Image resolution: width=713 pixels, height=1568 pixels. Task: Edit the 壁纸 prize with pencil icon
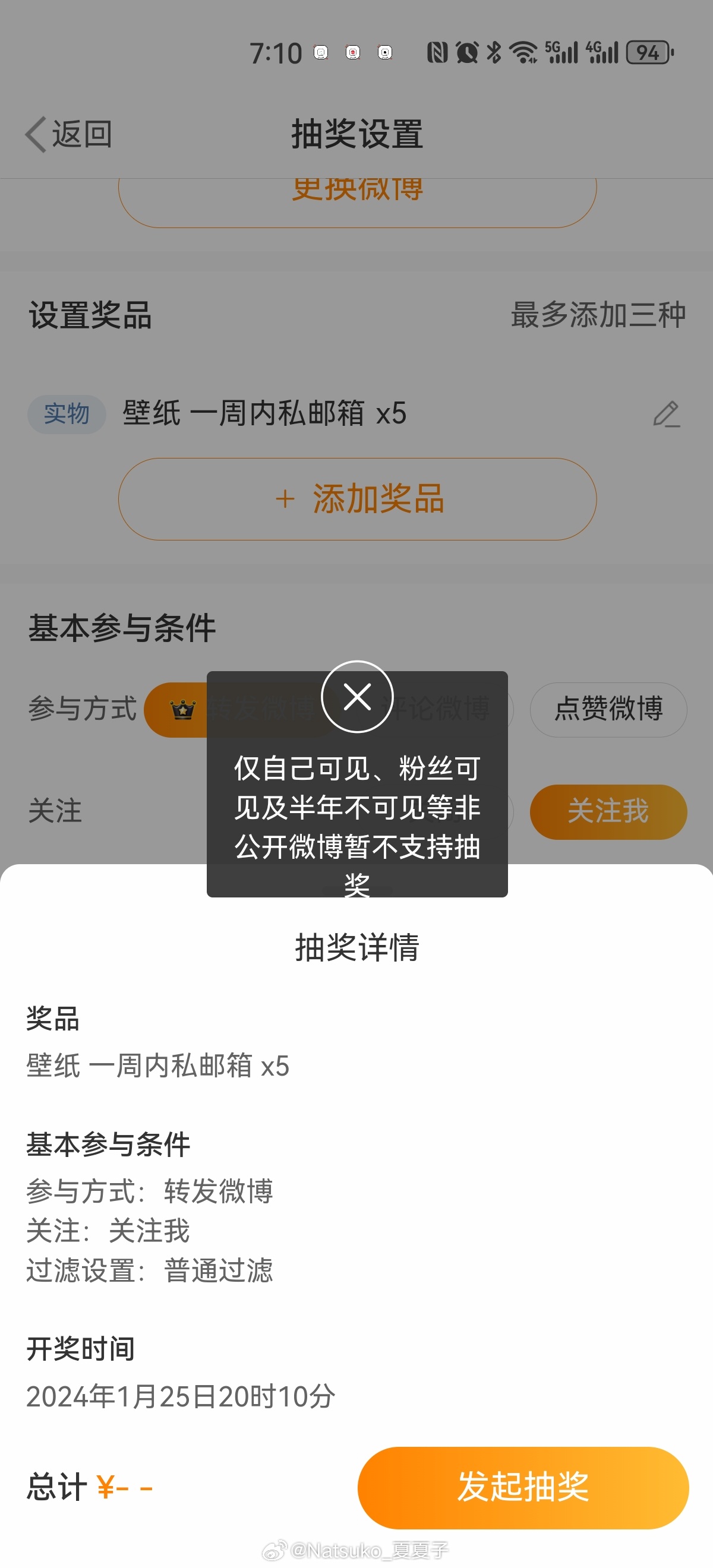click(667, 415)
